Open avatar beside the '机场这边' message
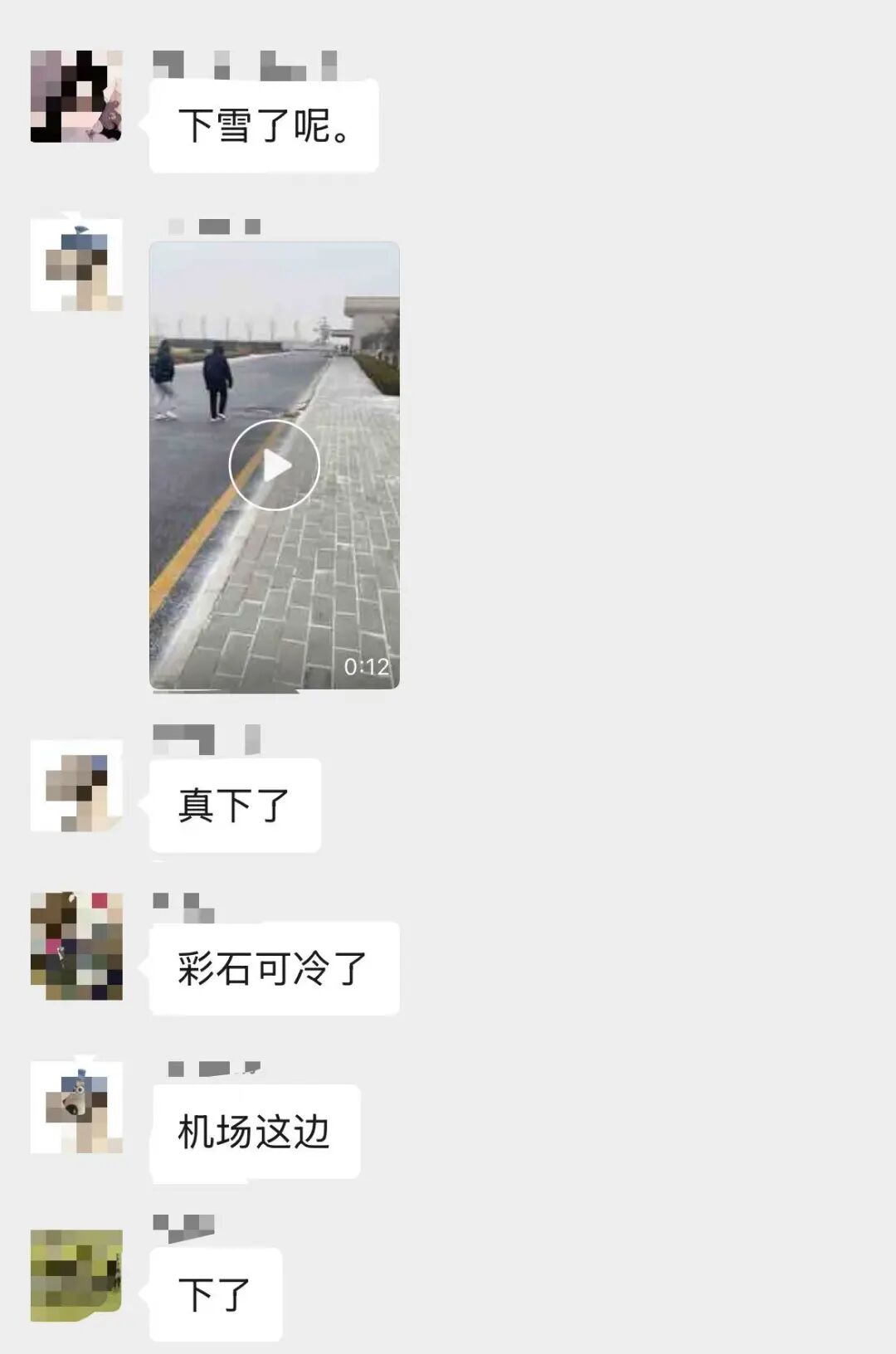 point(76,1107)
